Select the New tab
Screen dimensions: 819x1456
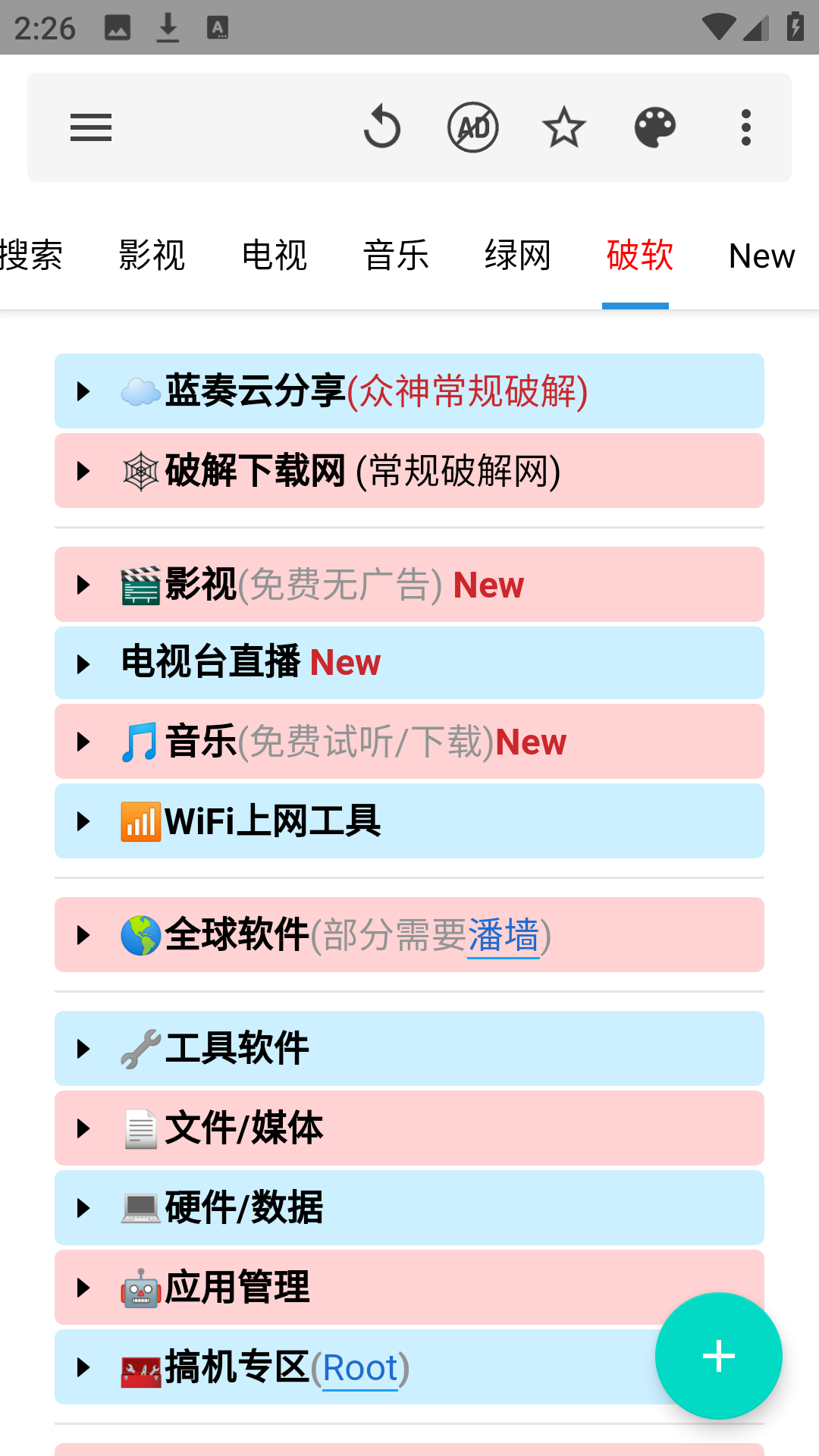click(x=761, y=256)
